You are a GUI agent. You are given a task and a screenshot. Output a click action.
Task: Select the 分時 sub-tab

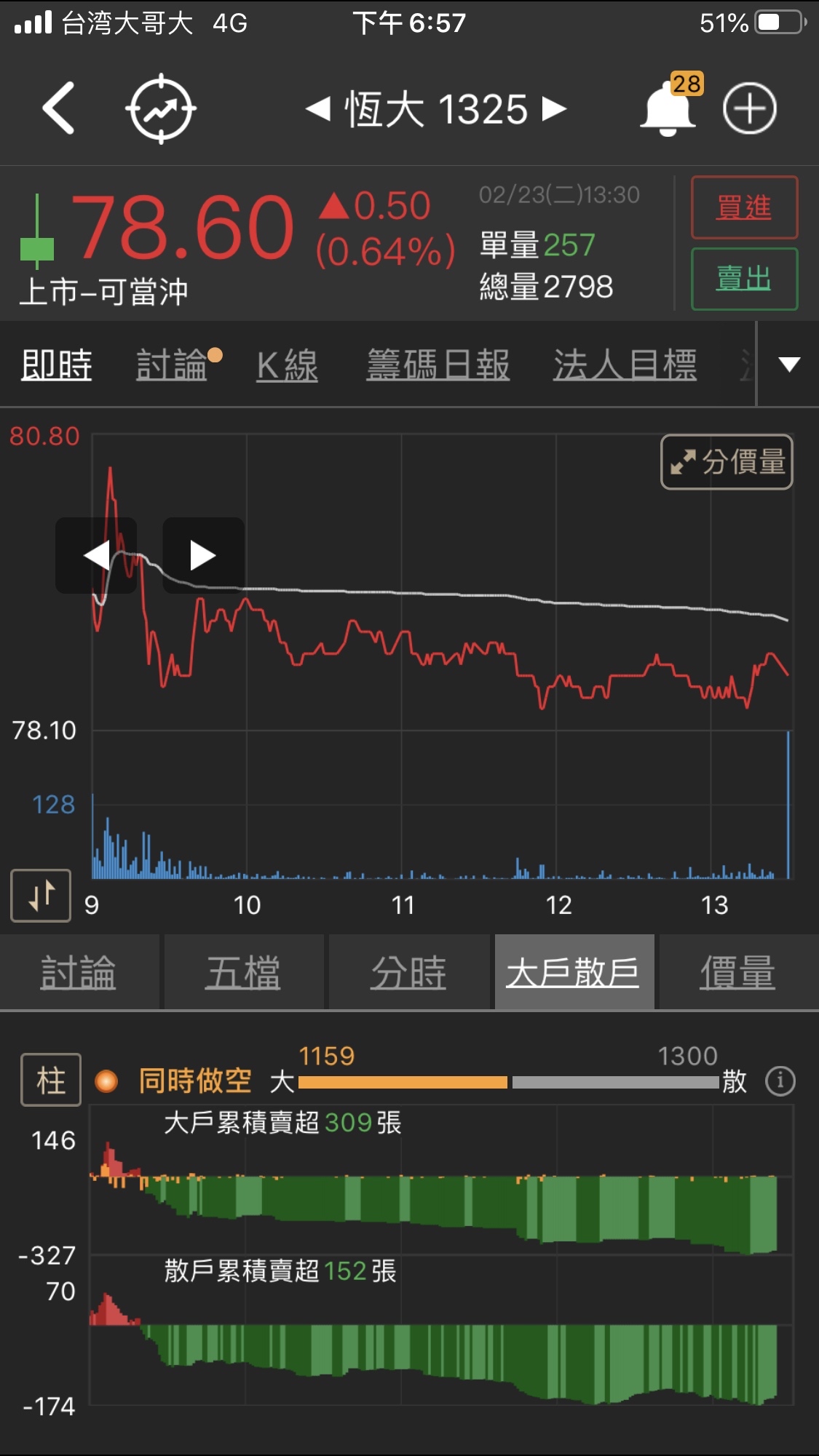[x=408, y=973]
